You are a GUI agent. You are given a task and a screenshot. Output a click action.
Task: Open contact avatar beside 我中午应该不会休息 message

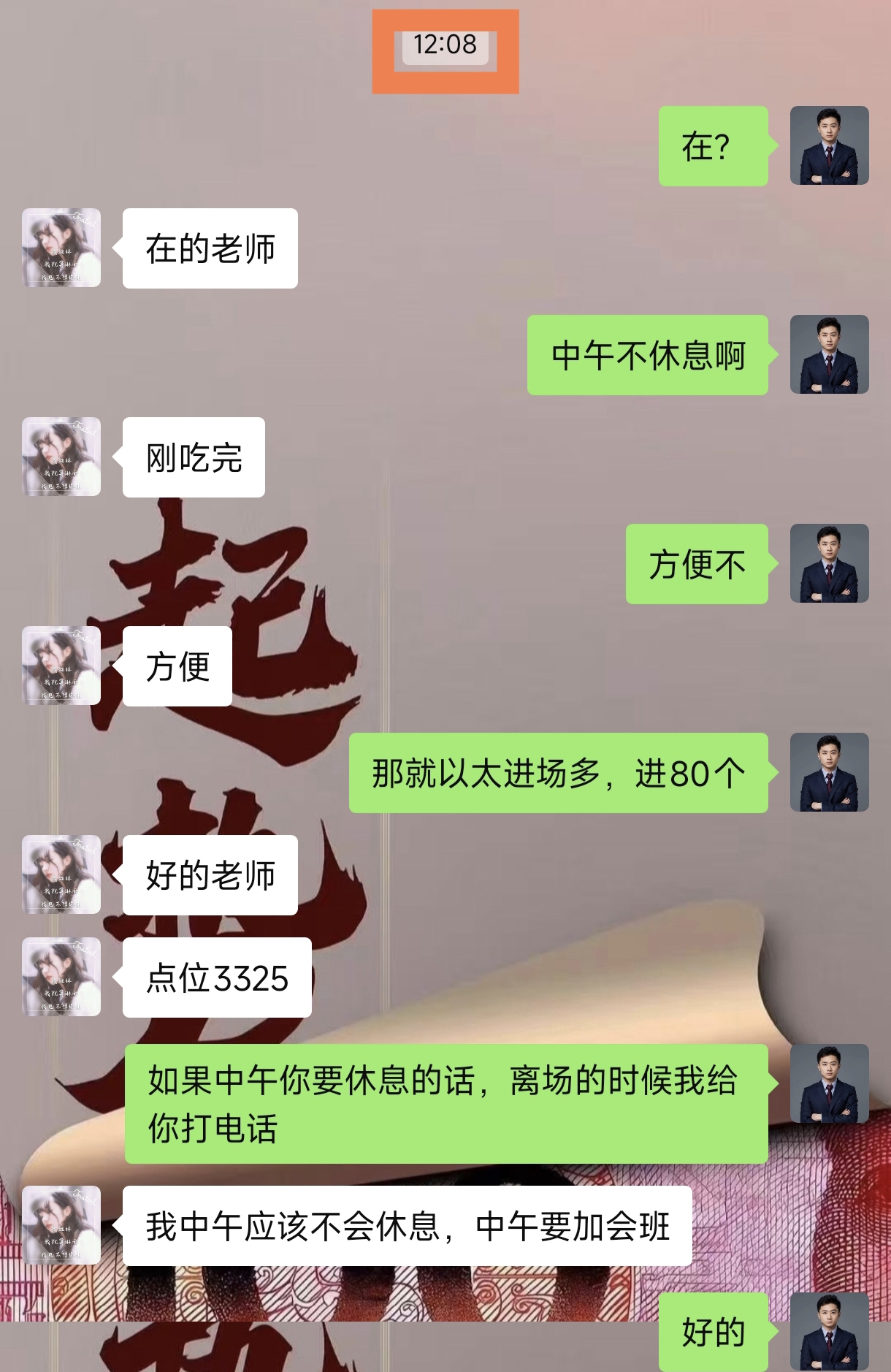(61, 1225)
